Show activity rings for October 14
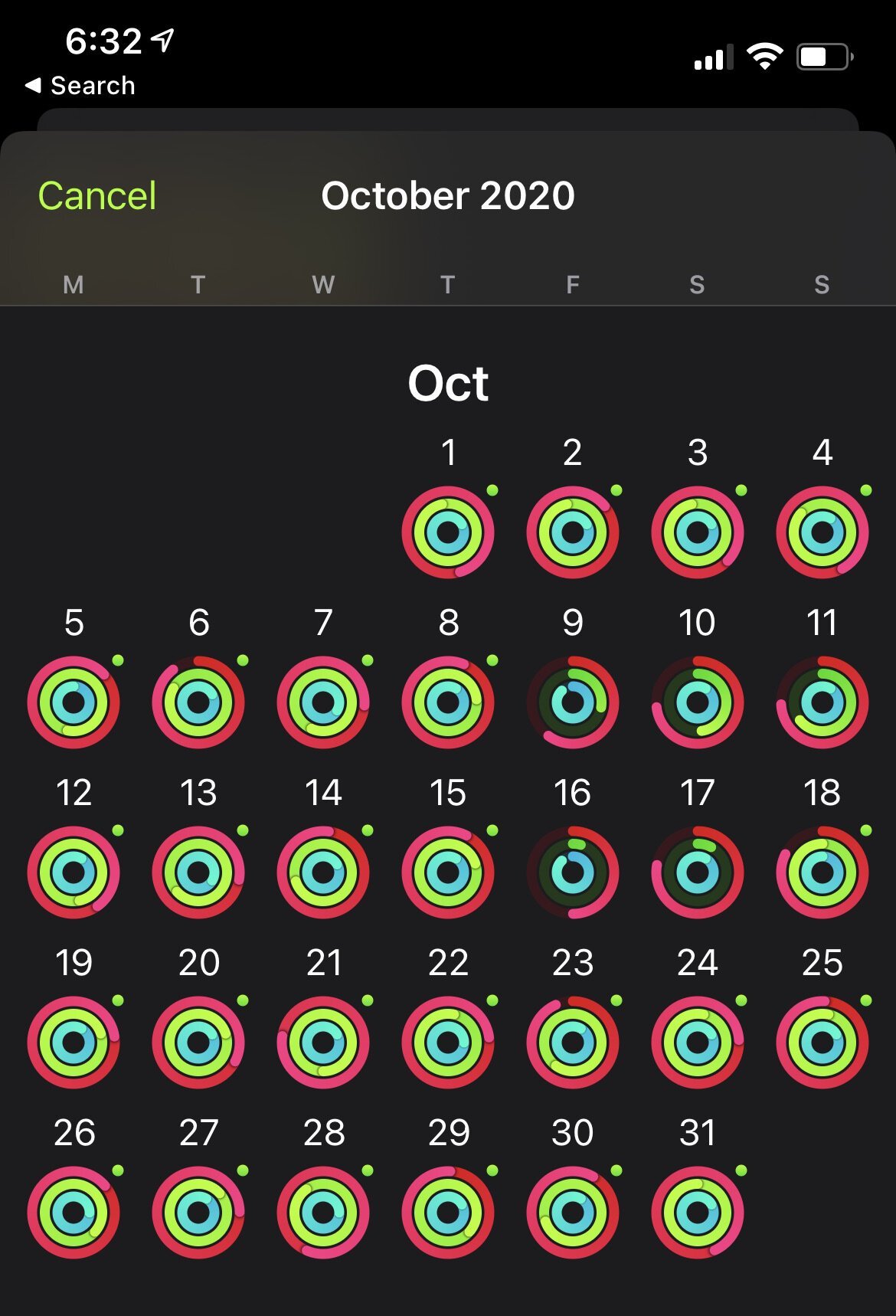The image size is (896, 1316). coord(323,872)
